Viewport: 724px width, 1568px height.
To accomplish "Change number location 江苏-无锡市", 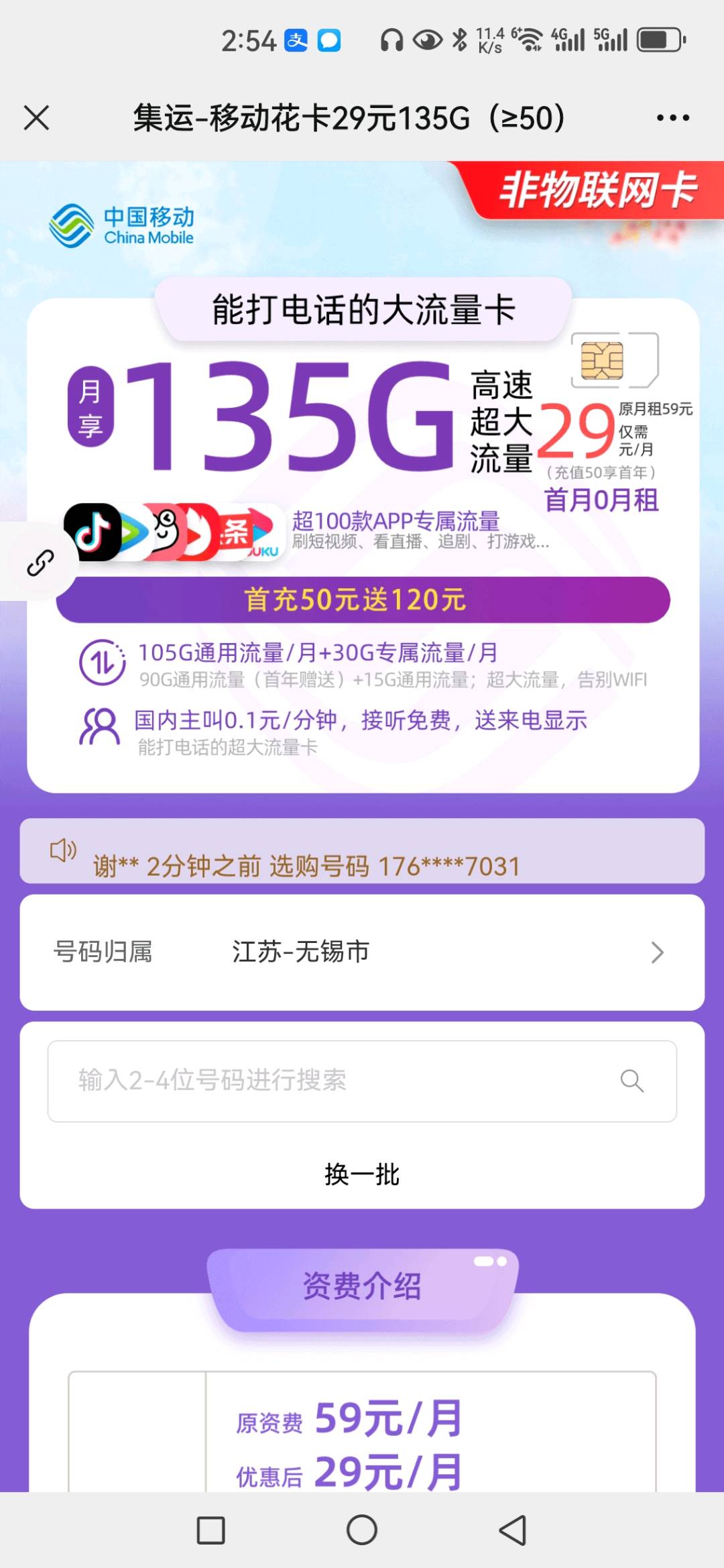I will 362,952.
